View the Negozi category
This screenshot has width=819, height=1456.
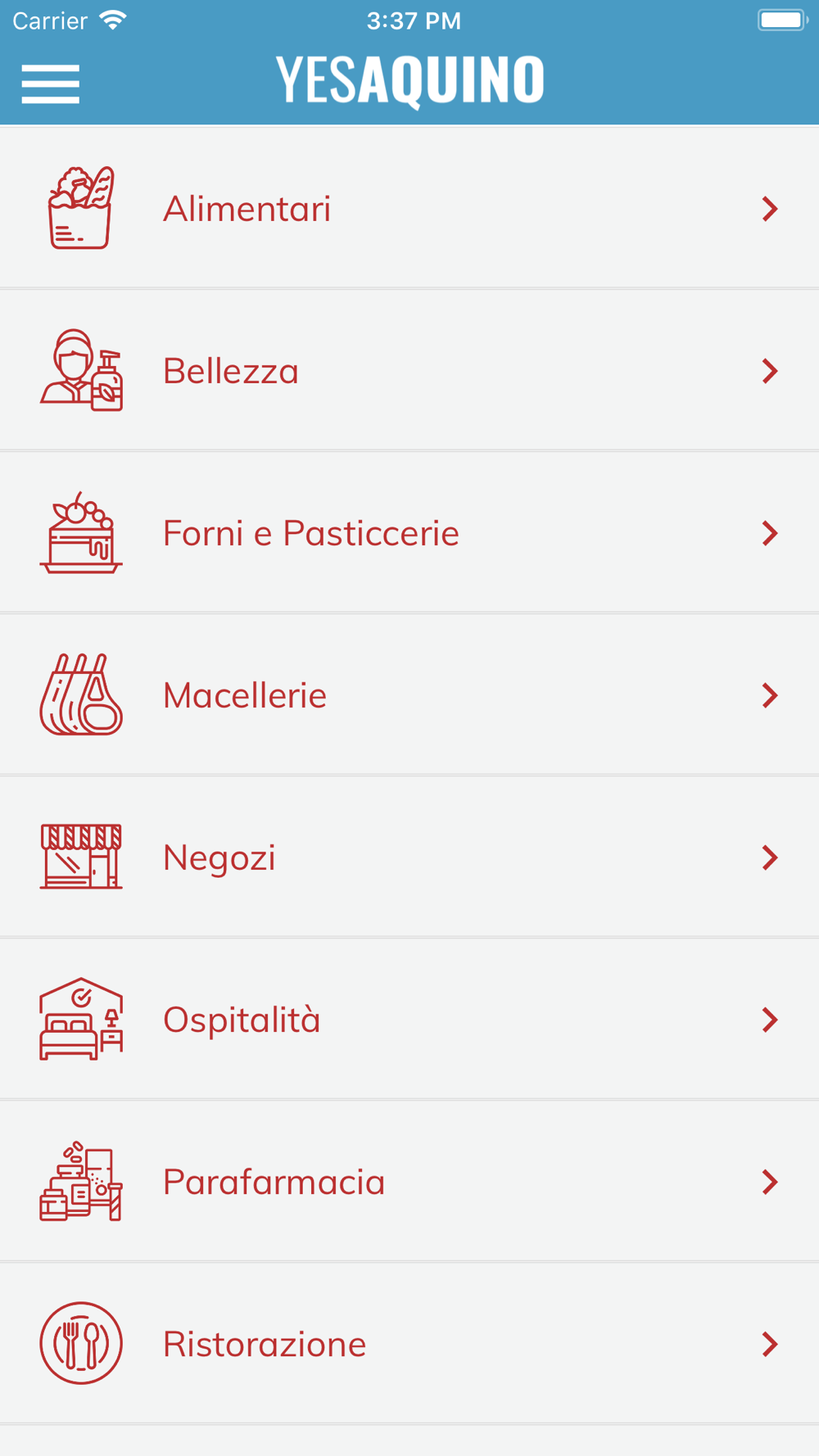pyautogui.click(x=409, y=857)
